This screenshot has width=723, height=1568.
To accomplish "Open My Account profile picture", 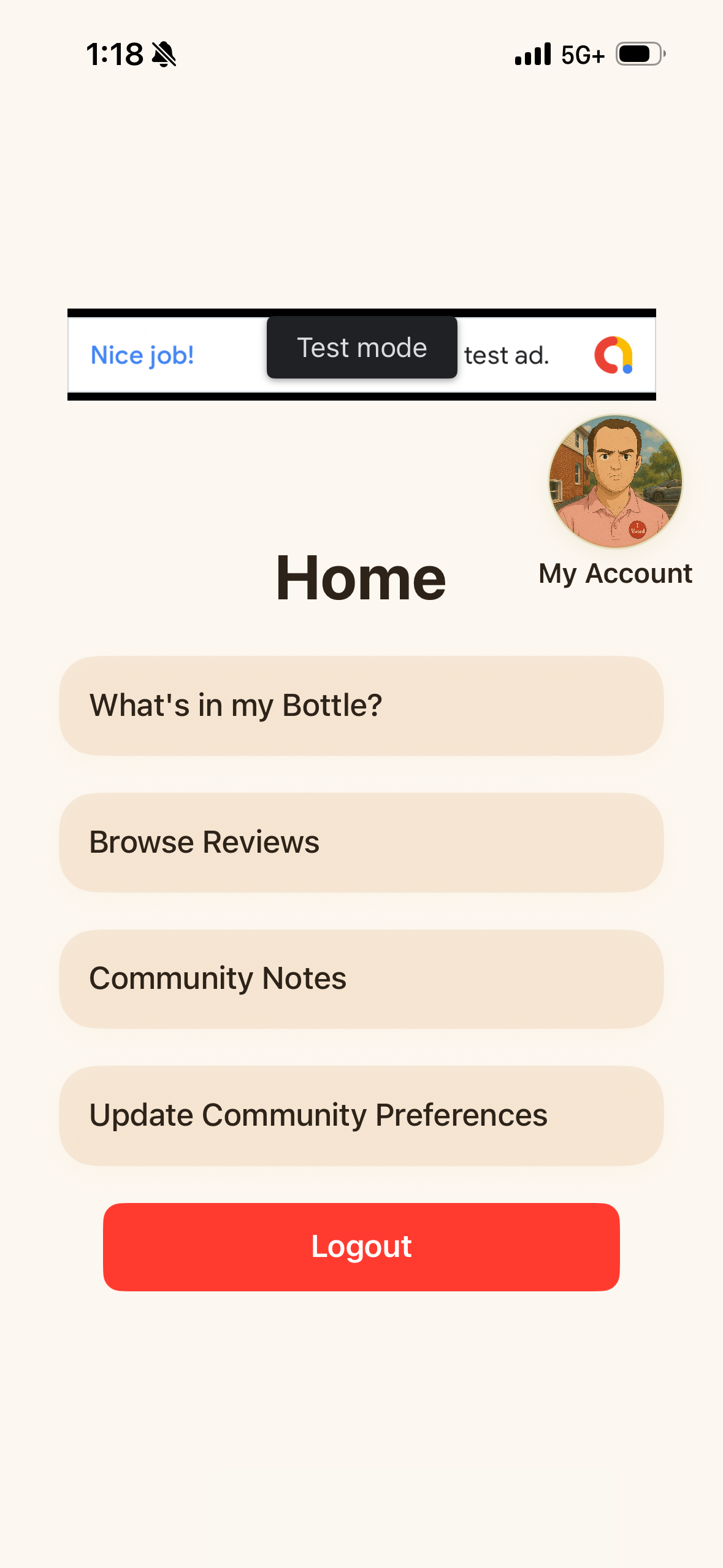I will pyautogui.click(x=615, y=482).
